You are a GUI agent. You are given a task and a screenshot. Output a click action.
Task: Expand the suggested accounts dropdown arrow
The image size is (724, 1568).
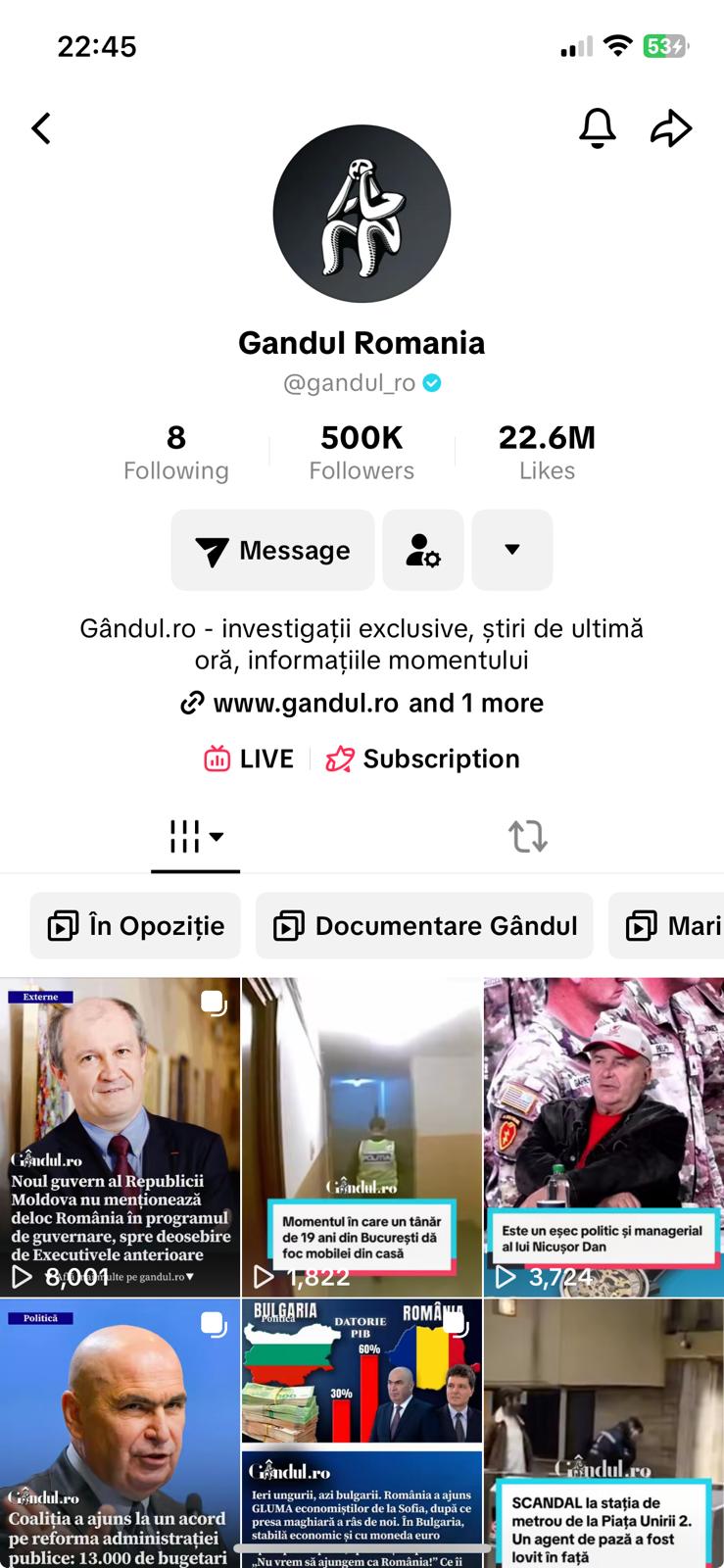click(511, 551)
